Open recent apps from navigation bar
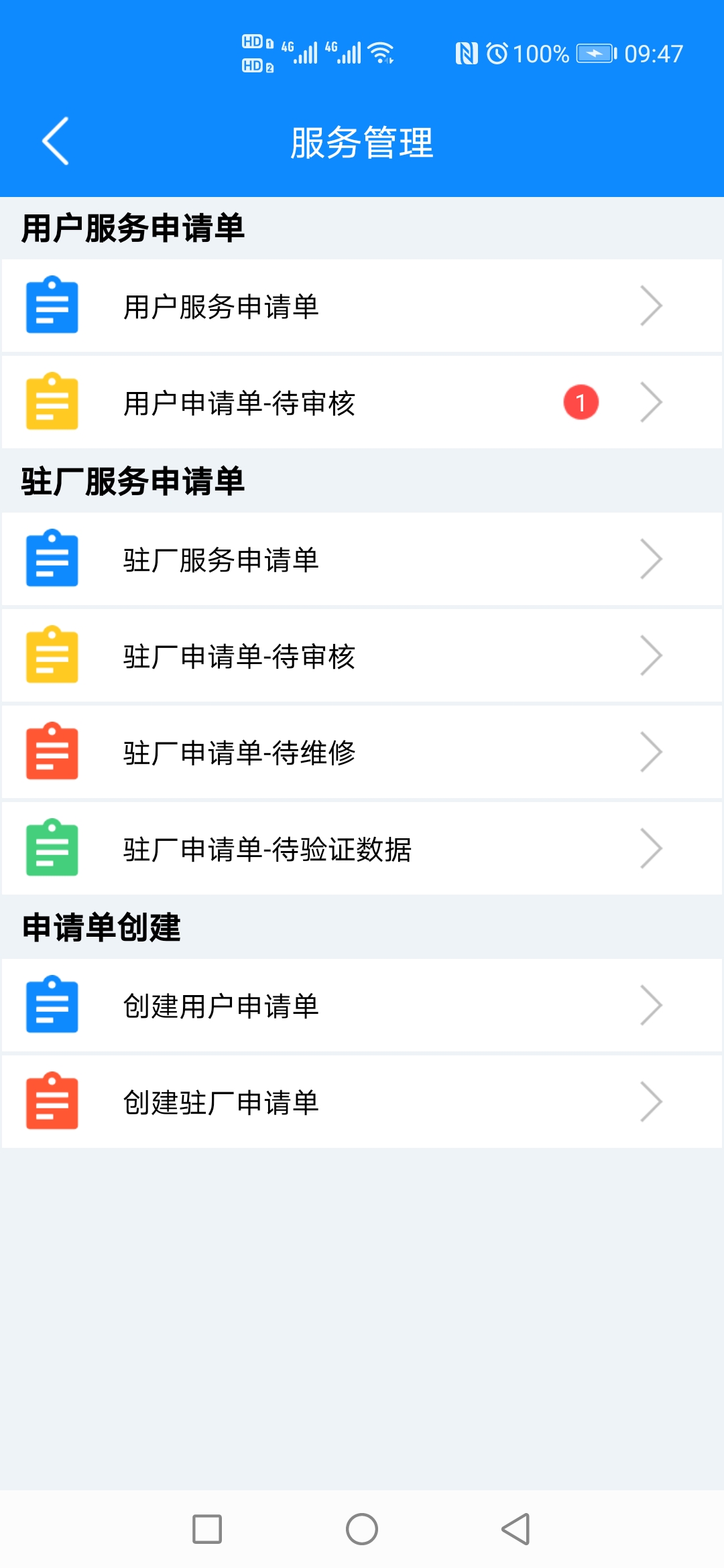The image size is (724, 1568). [207, 1529]
